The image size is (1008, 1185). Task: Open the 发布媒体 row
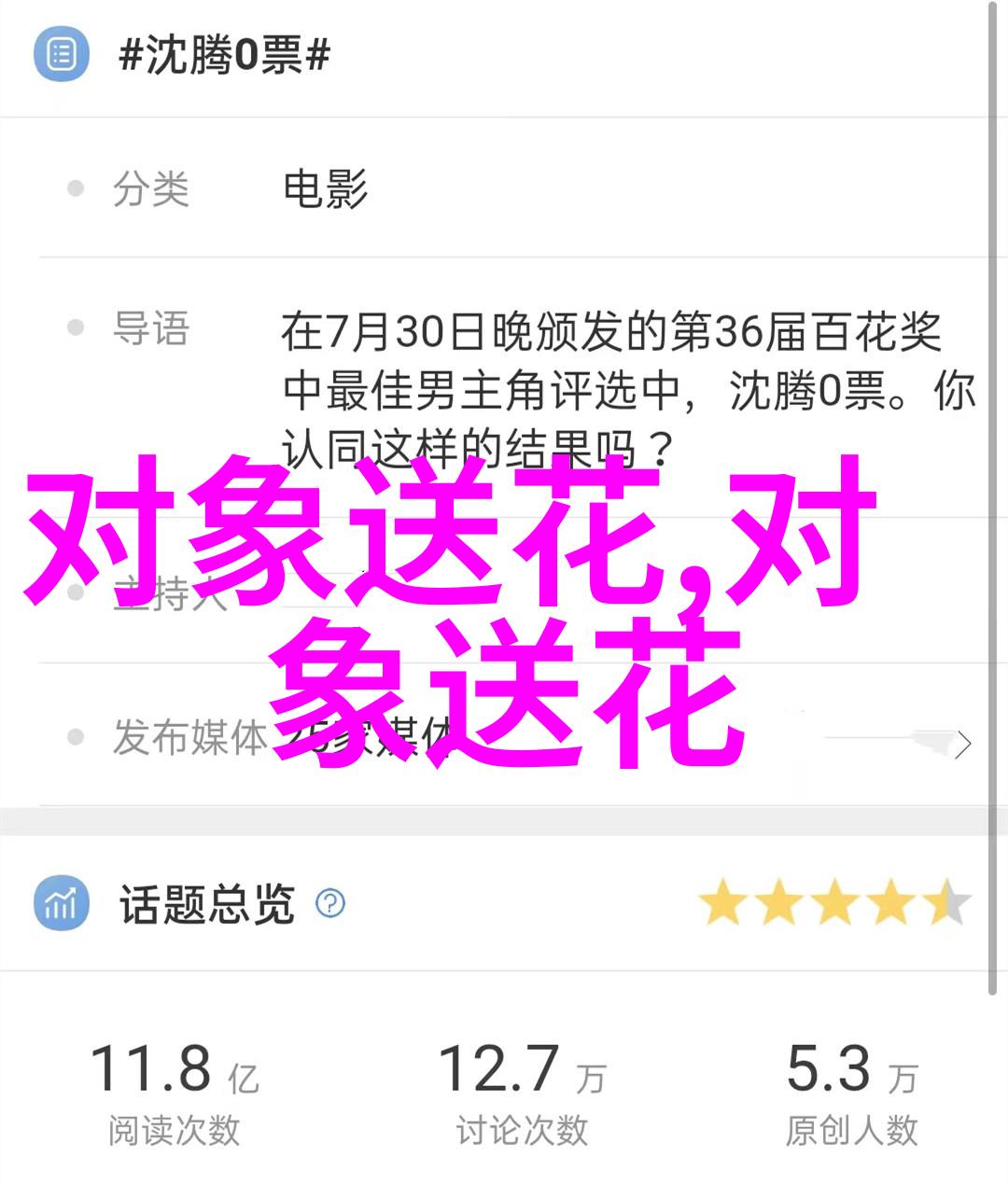504,739
